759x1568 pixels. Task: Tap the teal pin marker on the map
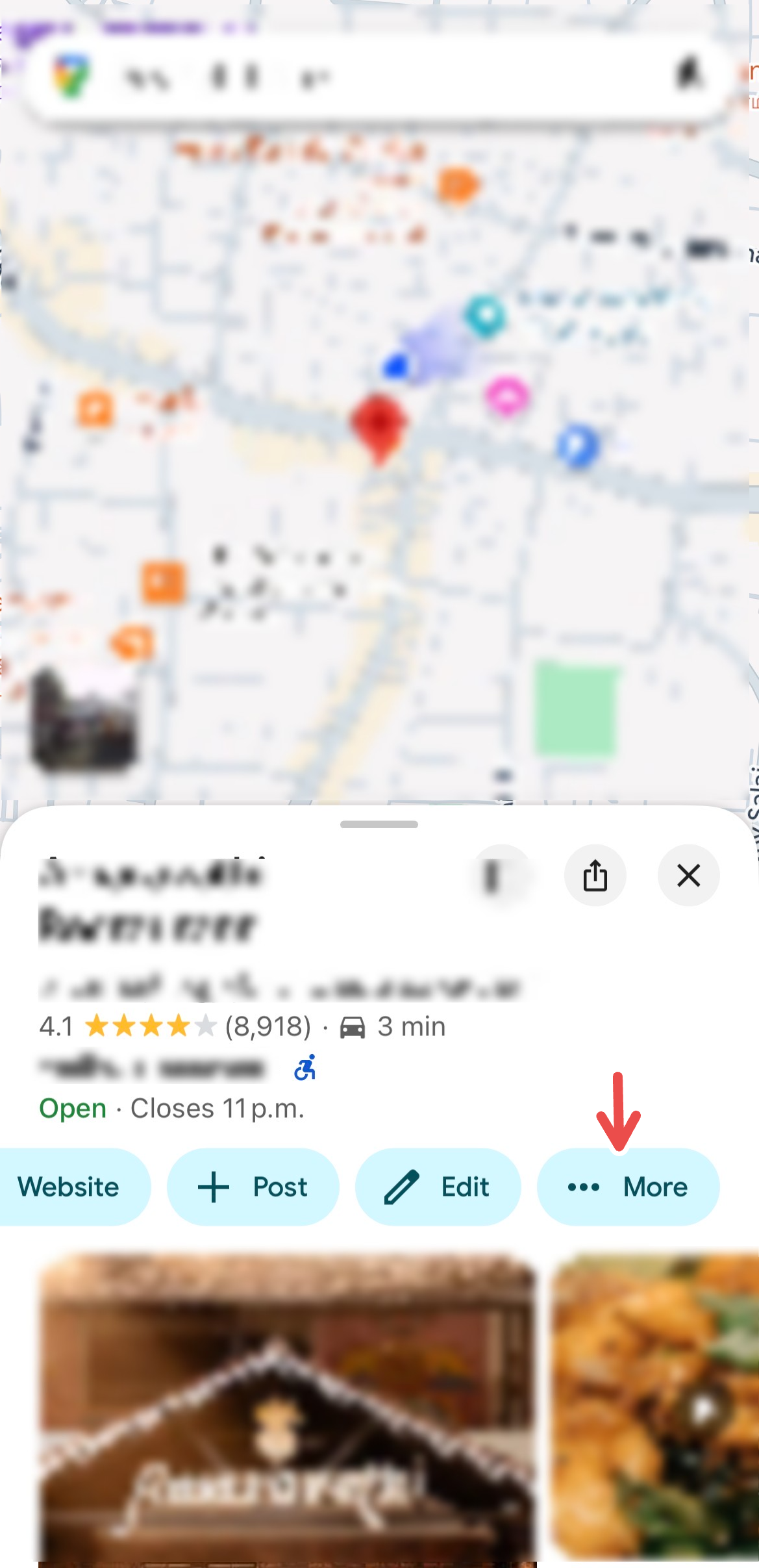[x=487, y=314]
